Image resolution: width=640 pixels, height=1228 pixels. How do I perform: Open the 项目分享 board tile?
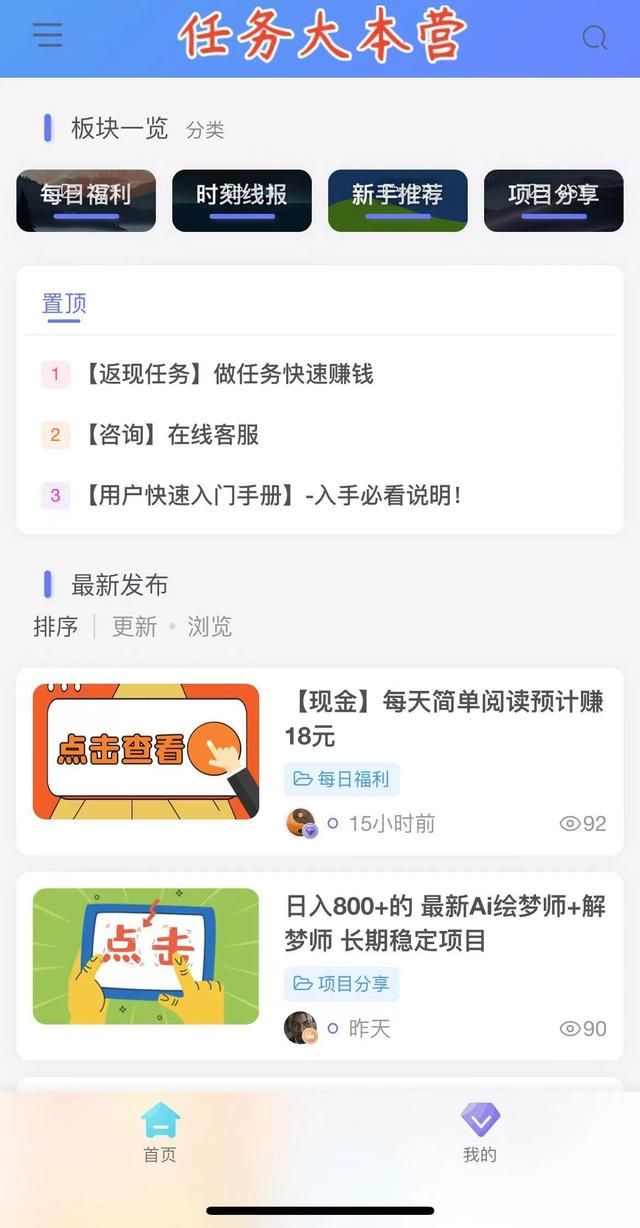coord(553,200)
